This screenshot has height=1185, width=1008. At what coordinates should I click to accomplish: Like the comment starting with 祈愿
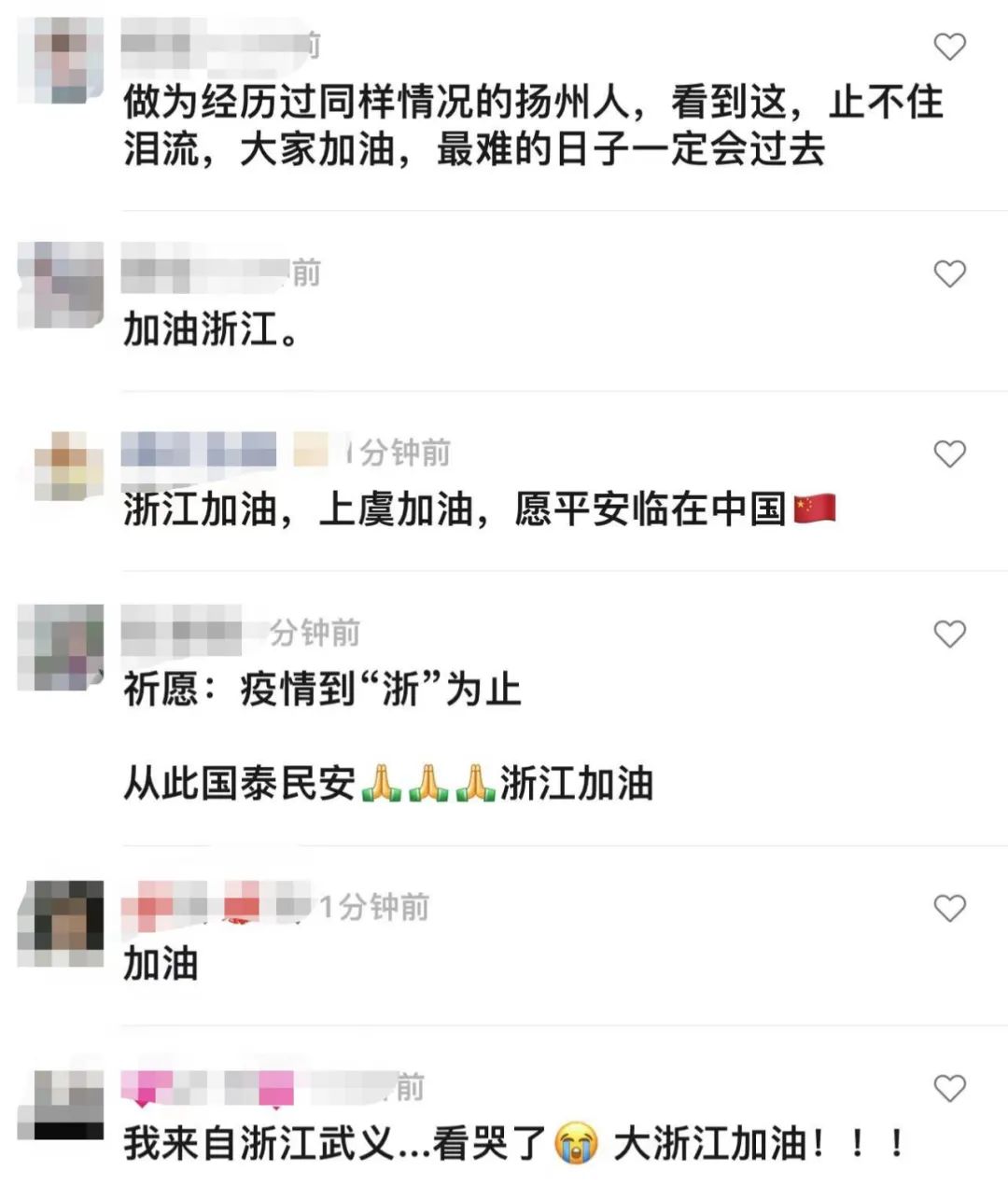click(x=949, y=634)
